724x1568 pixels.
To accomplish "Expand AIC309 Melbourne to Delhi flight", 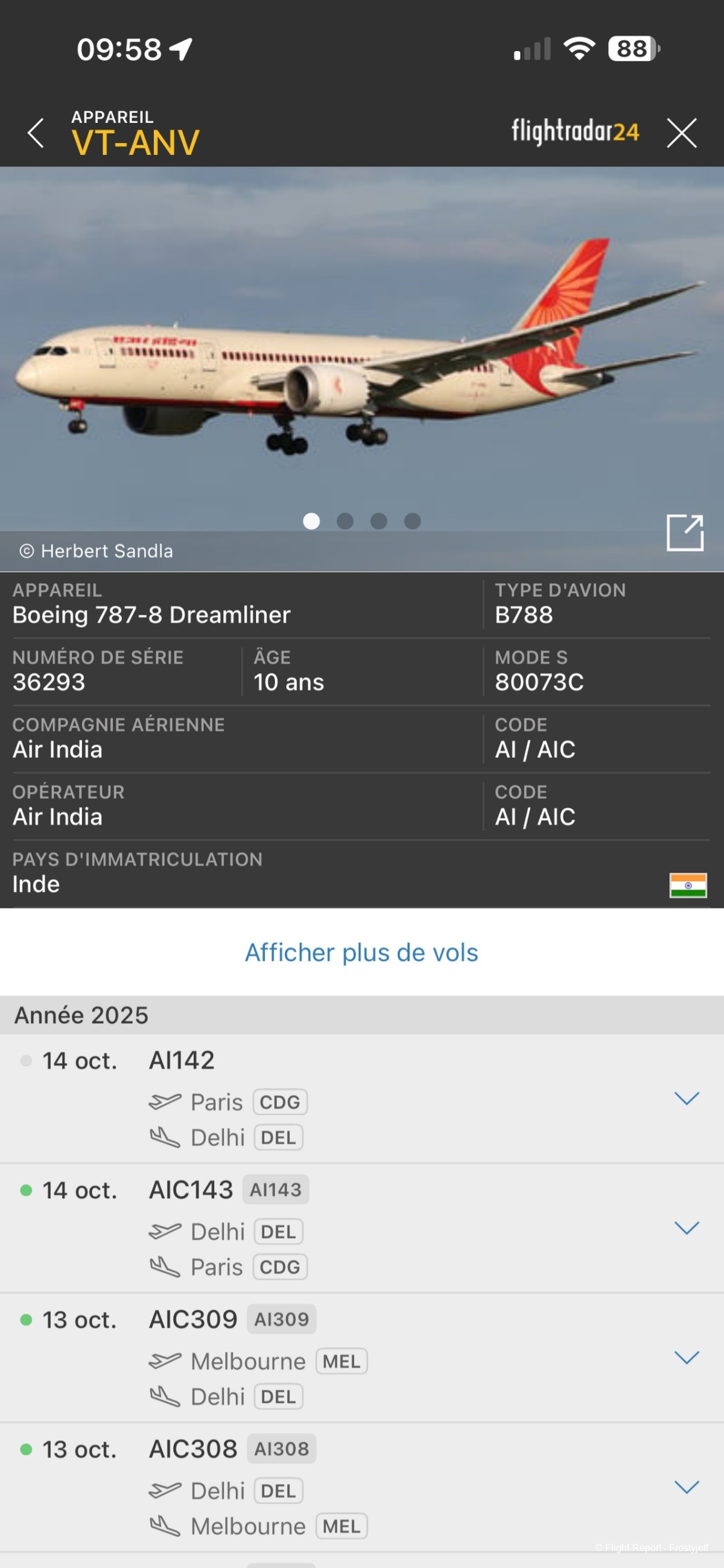I will coord(686,1358).
